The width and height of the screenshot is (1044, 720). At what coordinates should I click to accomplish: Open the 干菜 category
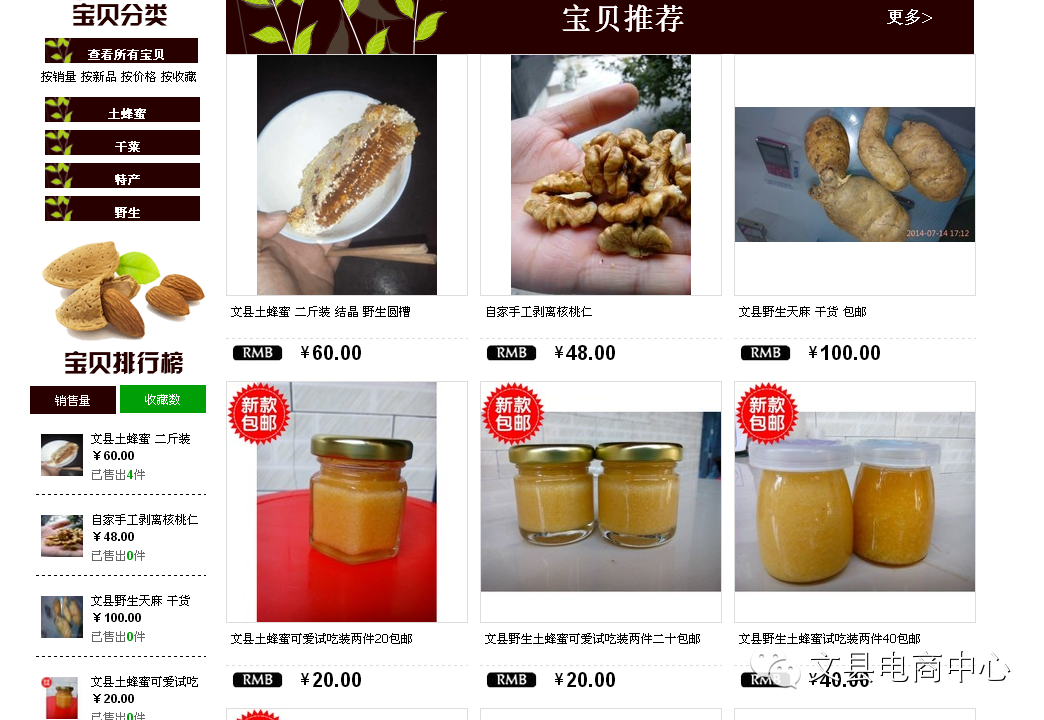(123, 144)
